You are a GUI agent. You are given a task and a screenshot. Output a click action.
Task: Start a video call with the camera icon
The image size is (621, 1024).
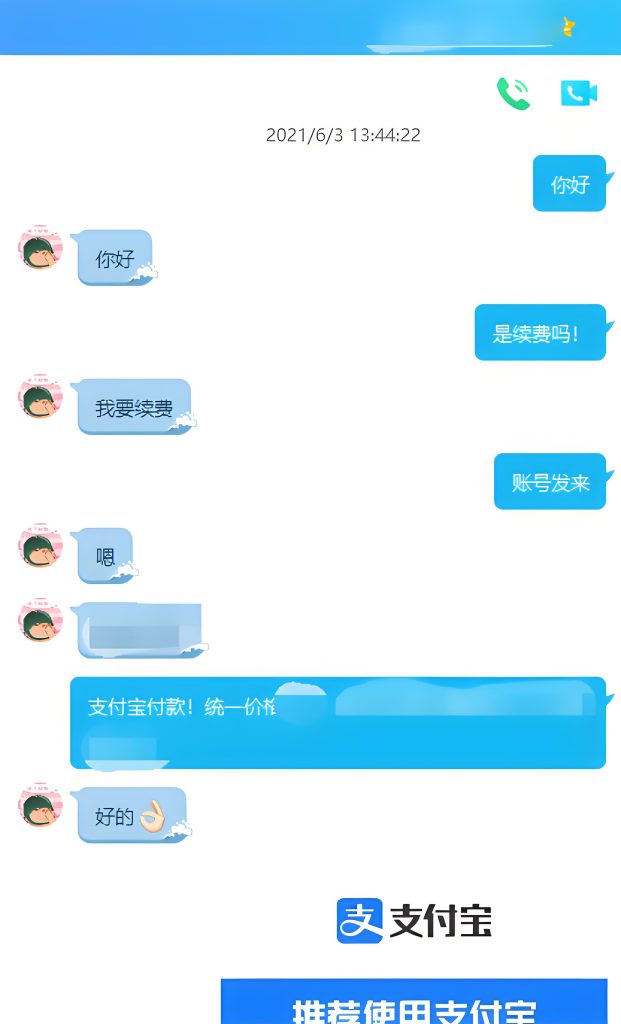578,93
